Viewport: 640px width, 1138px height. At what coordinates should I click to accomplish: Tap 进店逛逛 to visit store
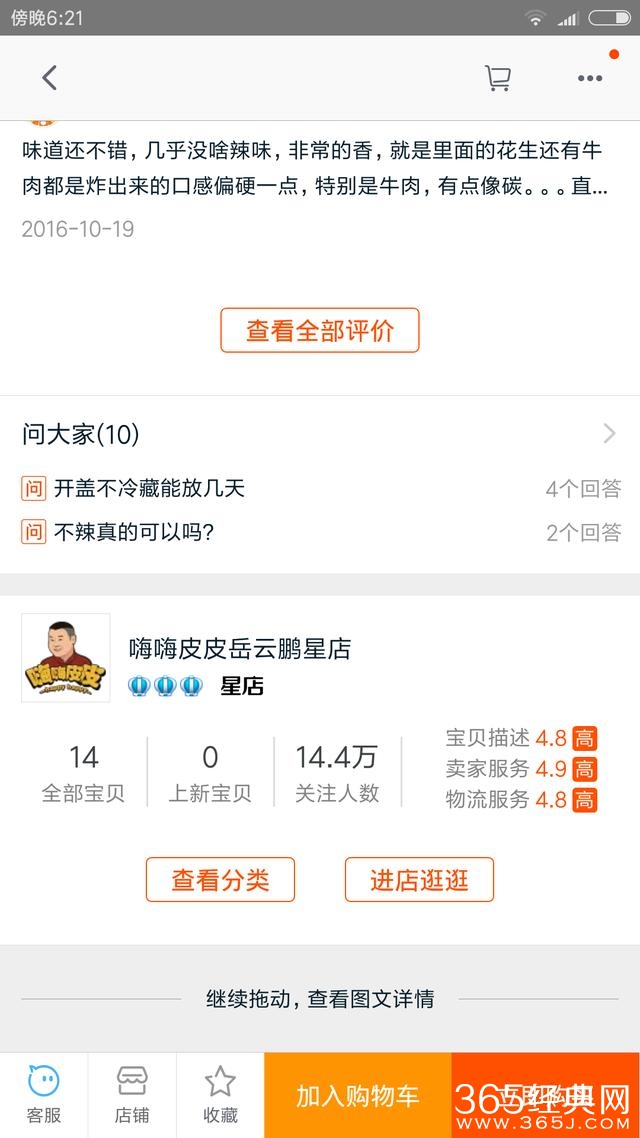[419, 880]
